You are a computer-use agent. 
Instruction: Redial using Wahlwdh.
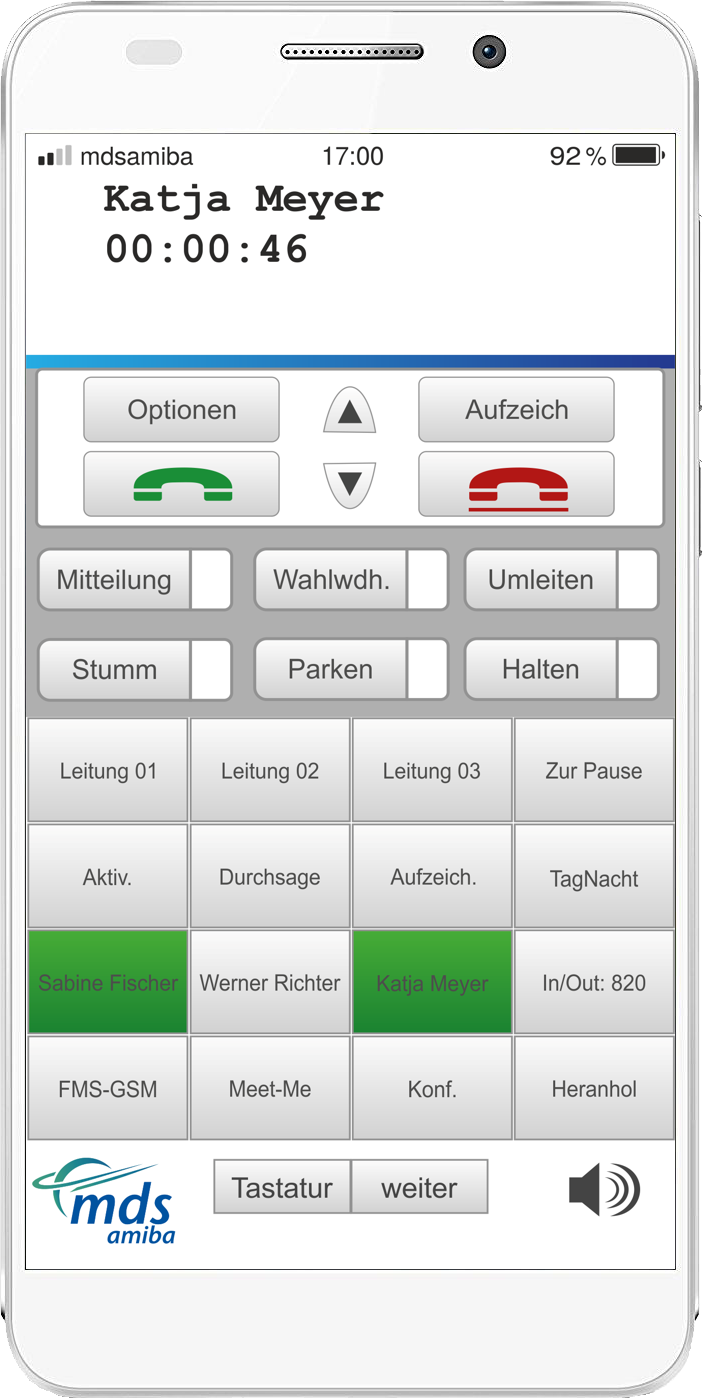coord(331,580)
